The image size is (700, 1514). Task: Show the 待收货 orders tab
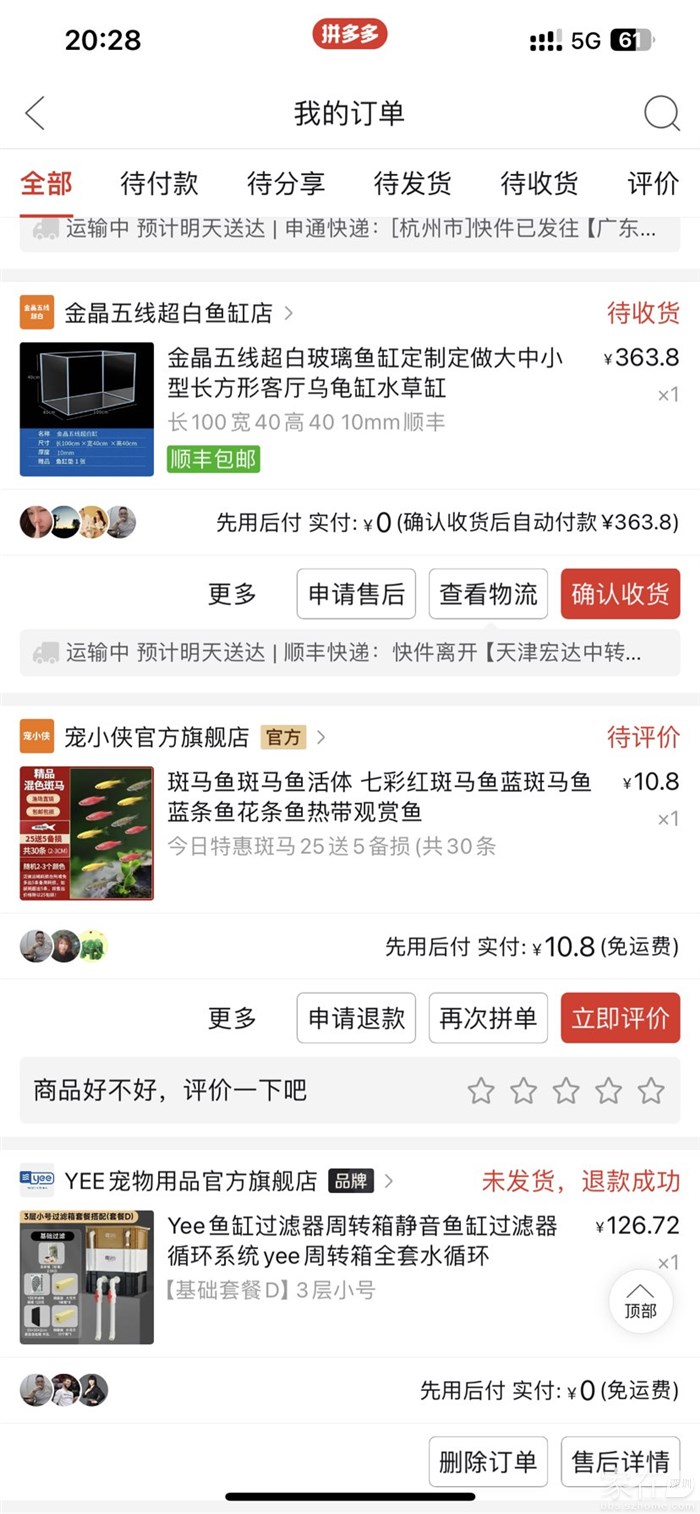pyautogui.click(x=539, y=183)
